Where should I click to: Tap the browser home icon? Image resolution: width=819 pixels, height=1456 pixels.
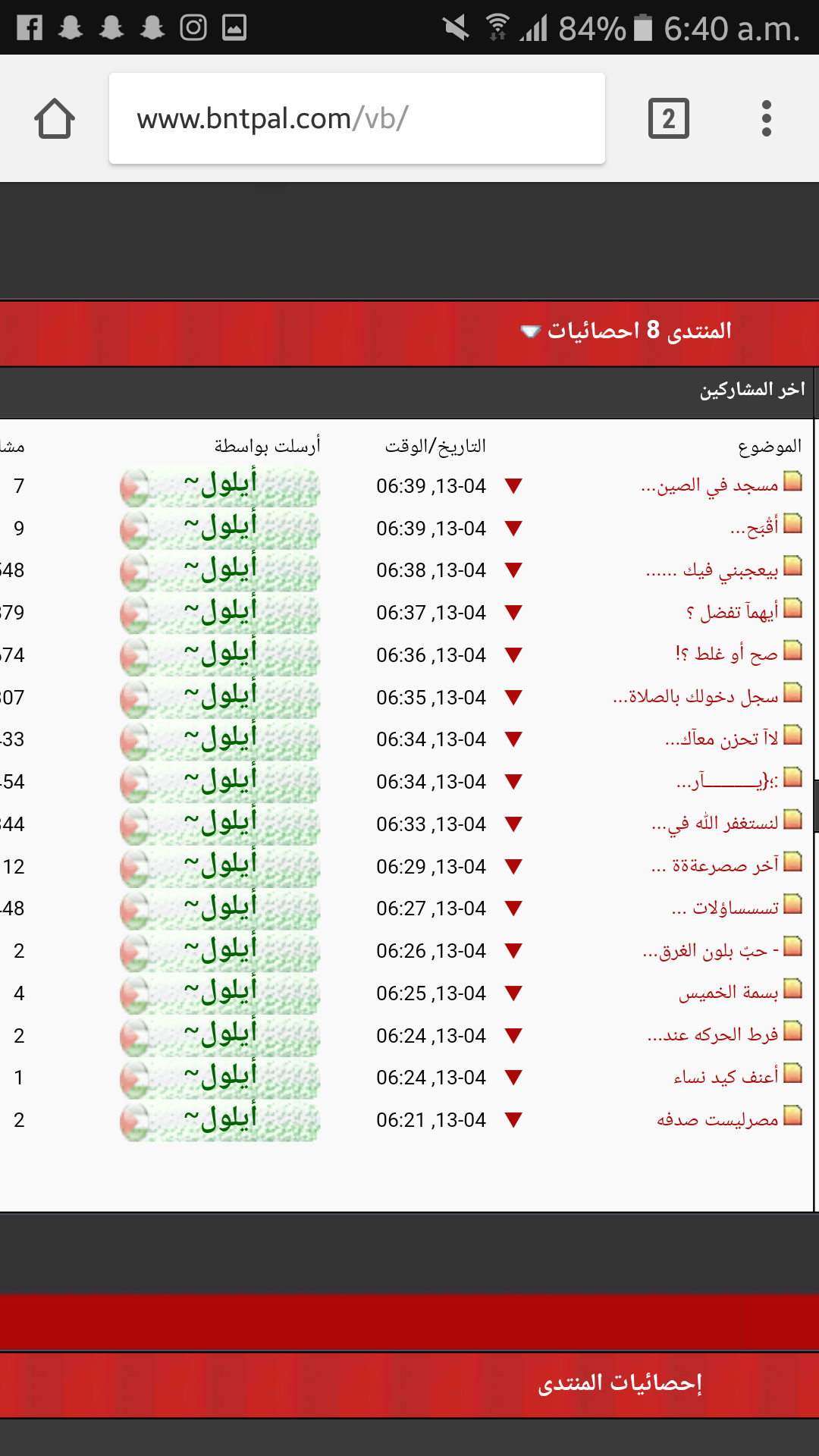click(55, 118)
